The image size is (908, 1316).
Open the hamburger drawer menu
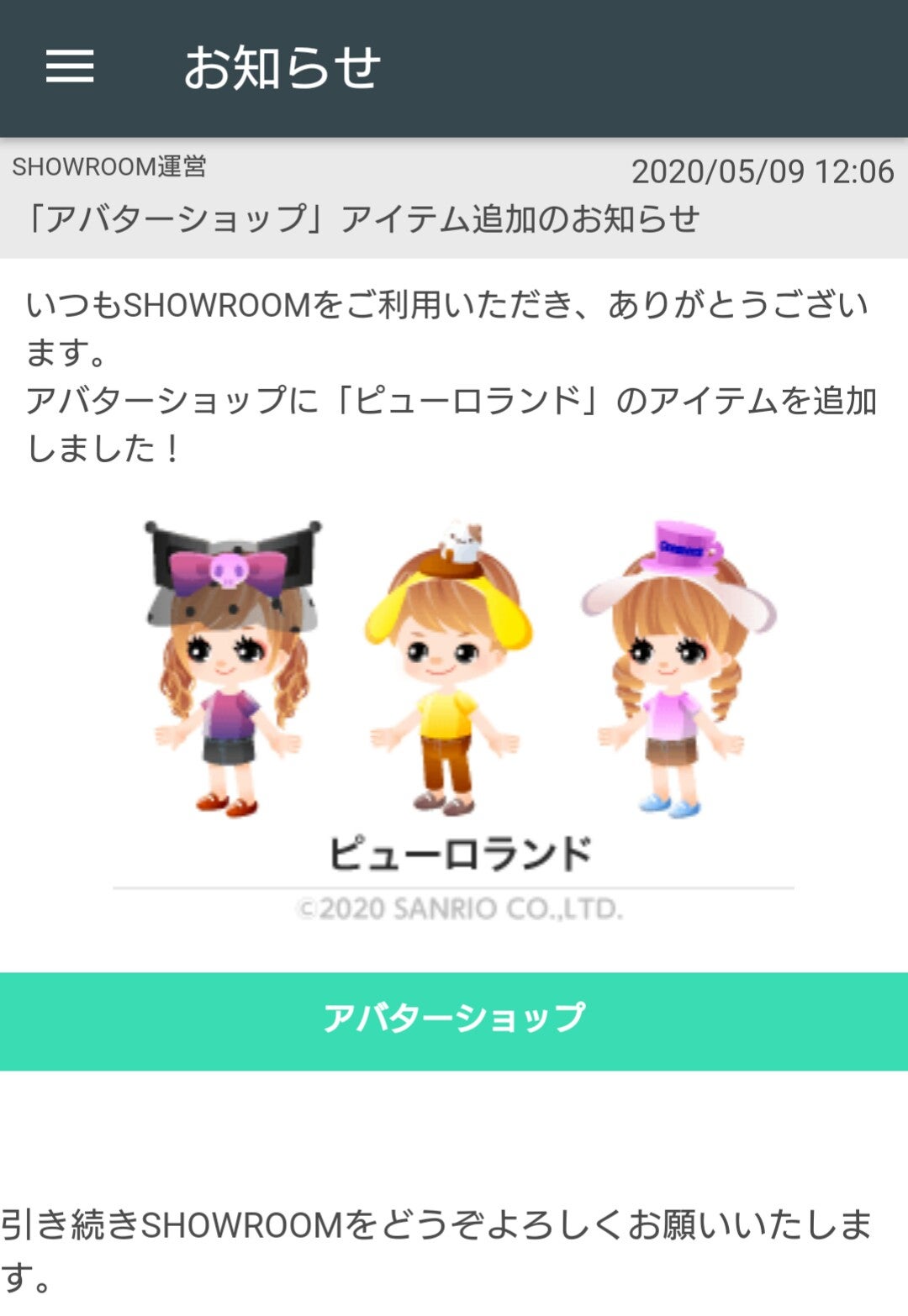70,66
